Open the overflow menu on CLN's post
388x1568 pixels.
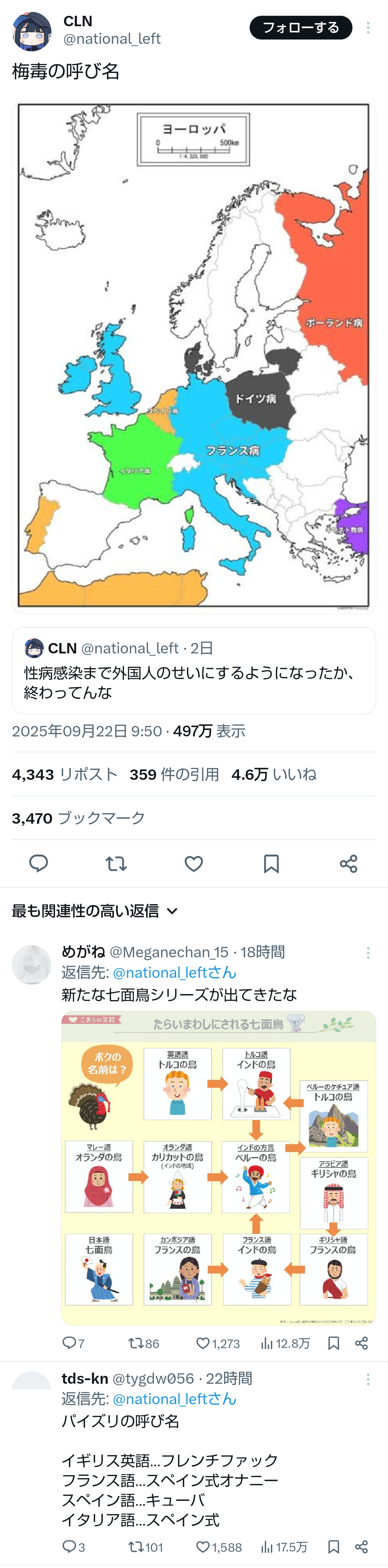(x=368, y=28)
